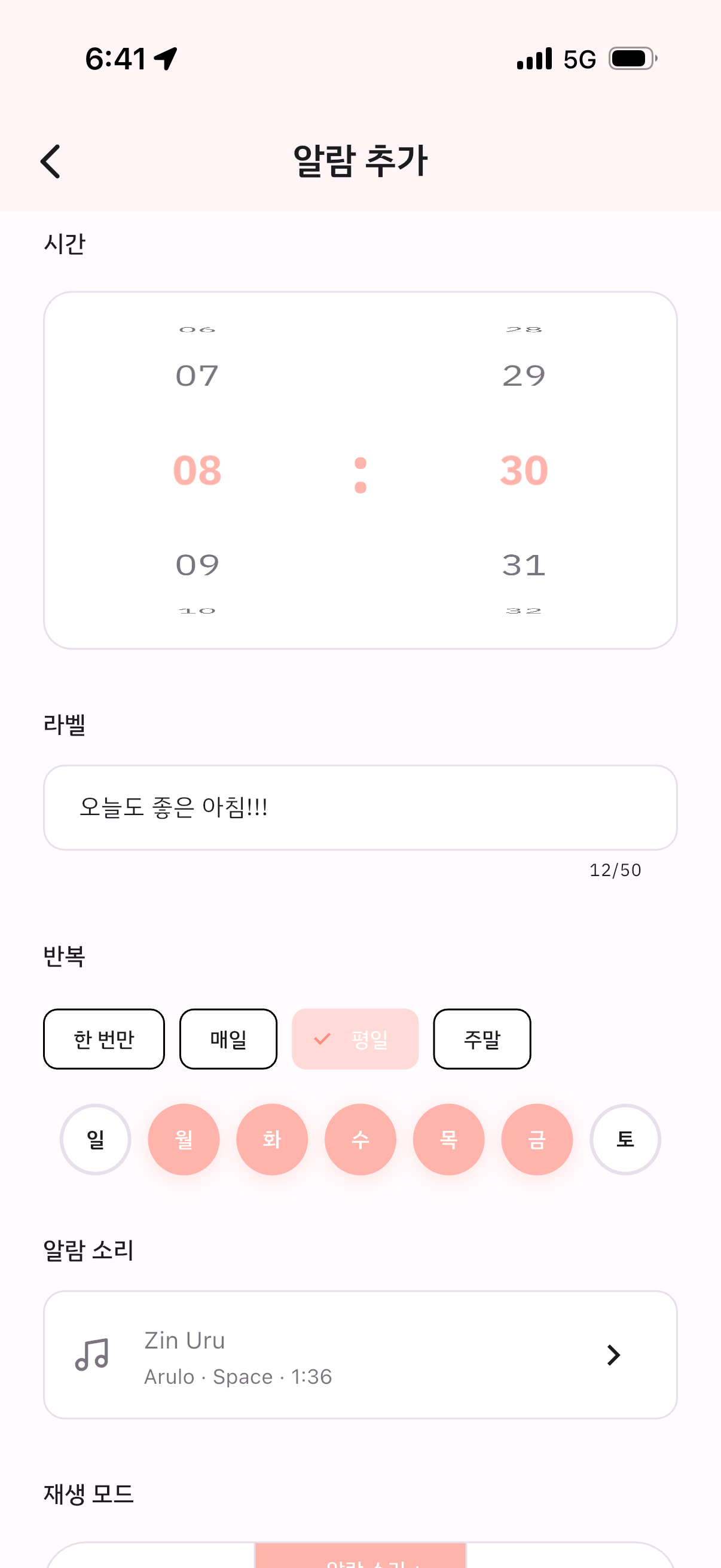Select the 주말 repeat option
The image size is (721, 1568).
[482, 1038]
